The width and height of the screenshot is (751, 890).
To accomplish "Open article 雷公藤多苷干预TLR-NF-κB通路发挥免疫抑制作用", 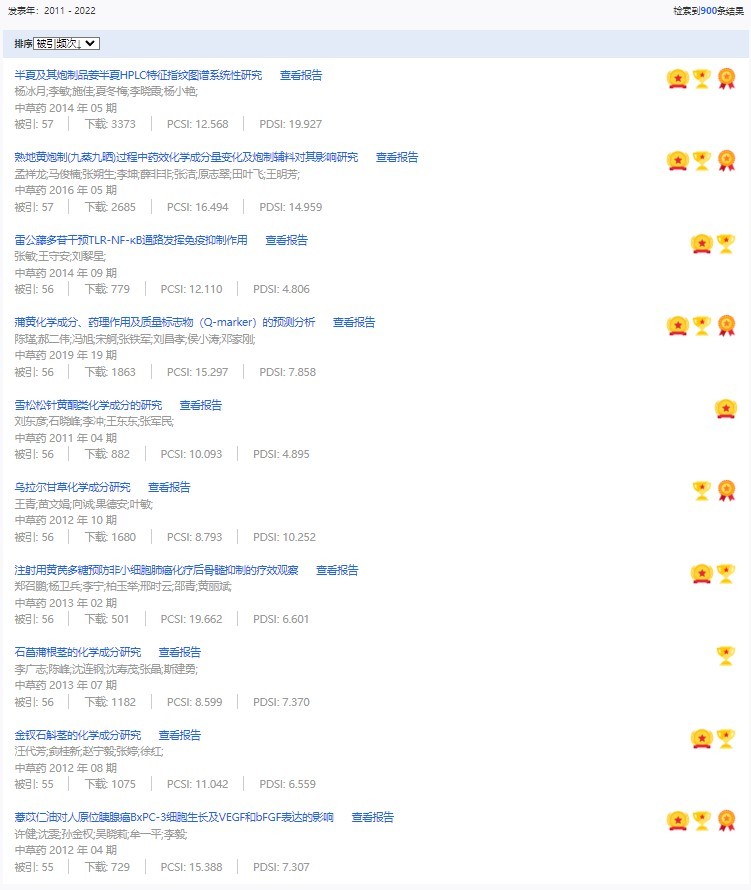I will pyautogui.click(x=131, y=240).
